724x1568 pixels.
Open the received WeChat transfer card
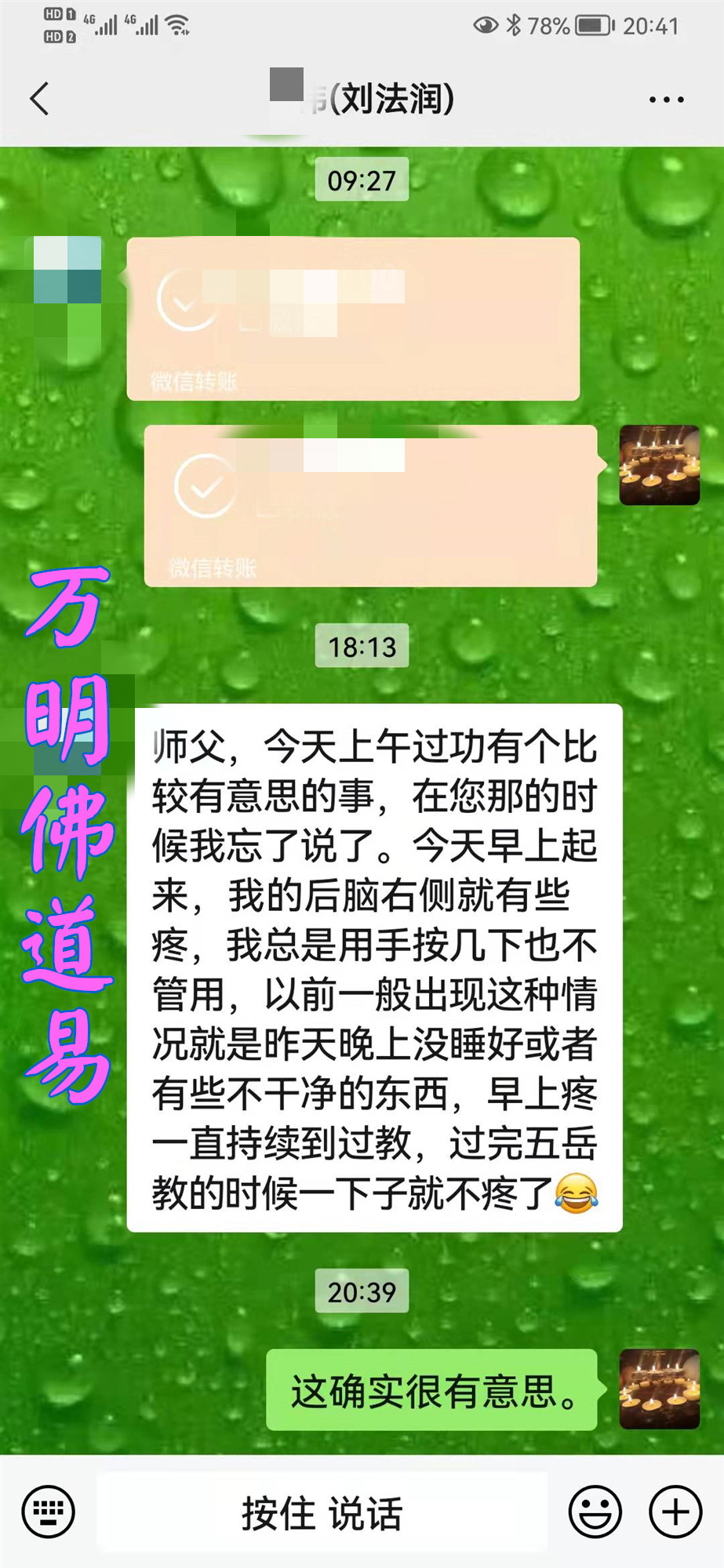click(x=353, y=319)
